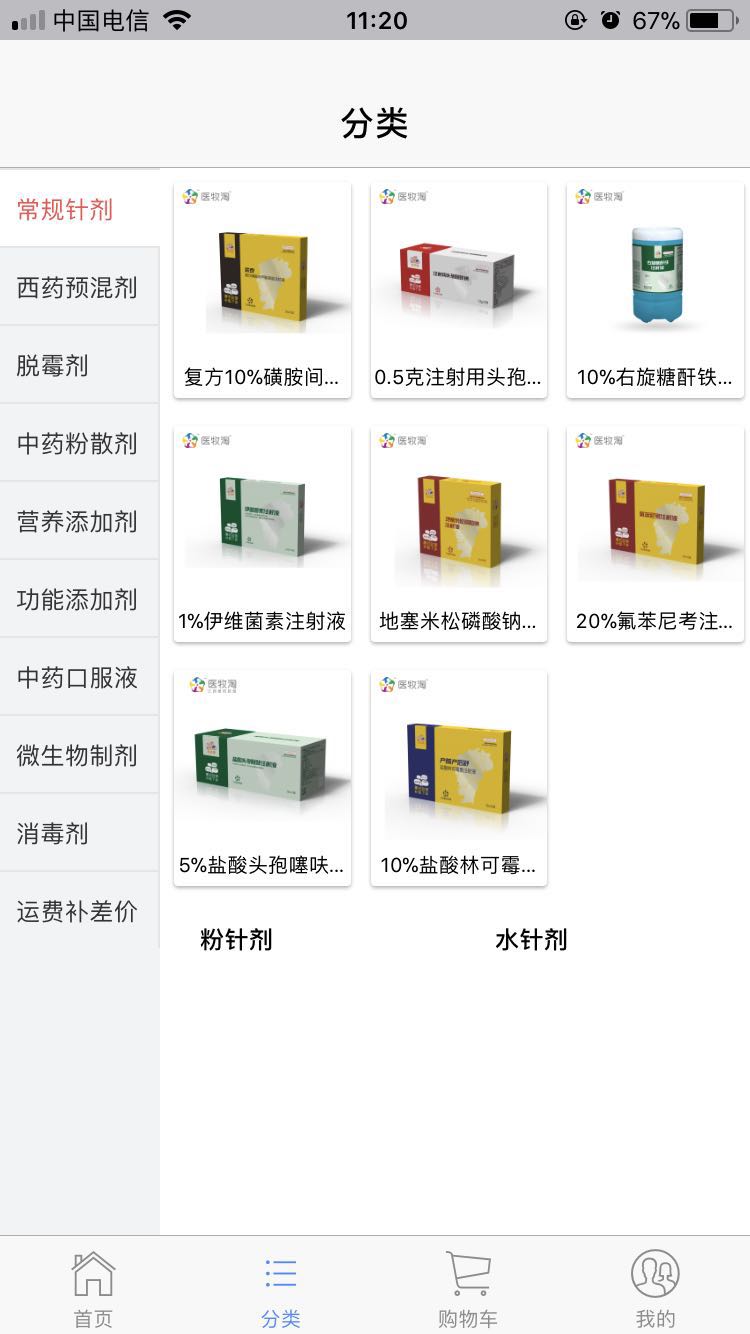This screenshot has height=1334, width=750.
Task: Open the 脱霉剂 category
Action: click(x=78, y=366)
